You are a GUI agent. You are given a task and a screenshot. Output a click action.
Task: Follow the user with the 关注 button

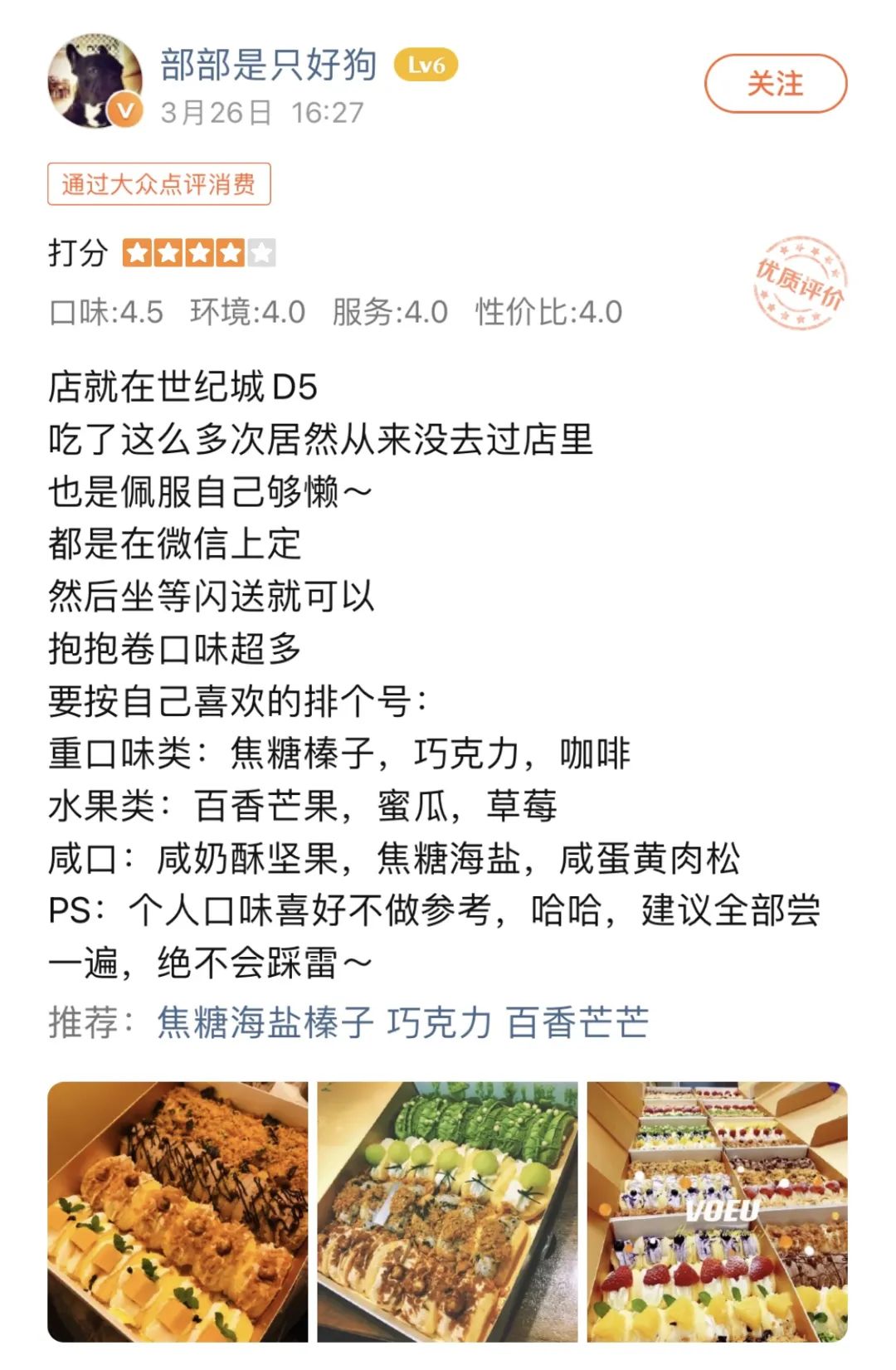point(775,84)
